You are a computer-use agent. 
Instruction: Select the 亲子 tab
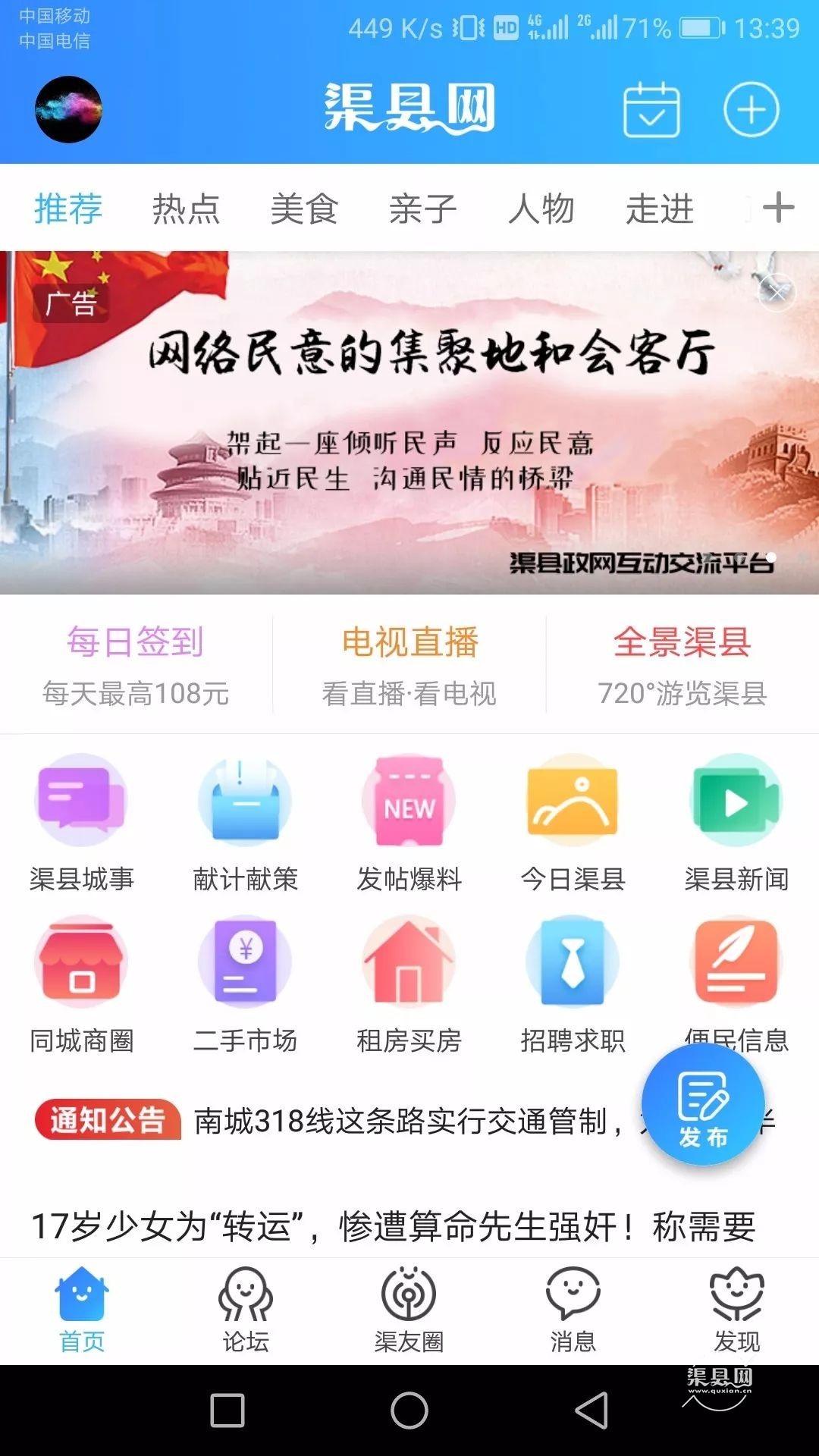coord(422,209)
